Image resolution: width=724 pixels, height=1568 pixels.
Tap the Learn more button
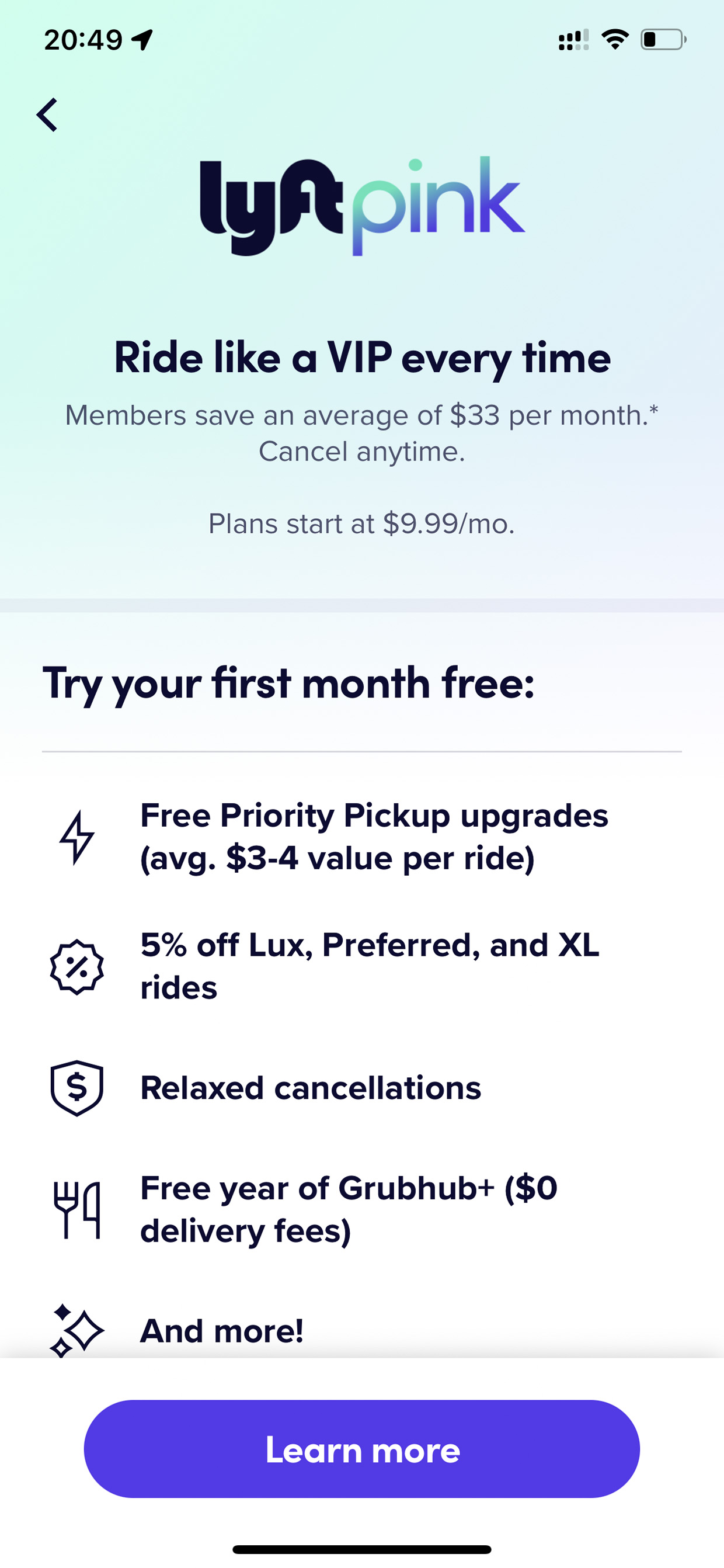click(362, 1449)
